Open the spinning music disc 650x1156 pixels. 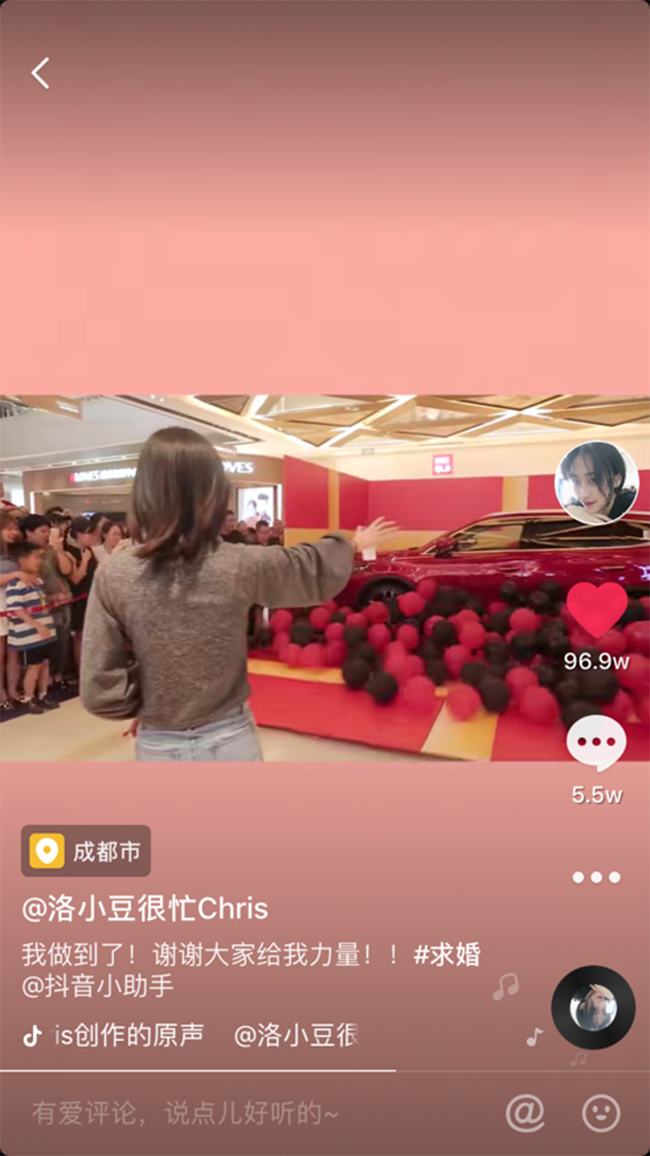[x=593, y=1007]
